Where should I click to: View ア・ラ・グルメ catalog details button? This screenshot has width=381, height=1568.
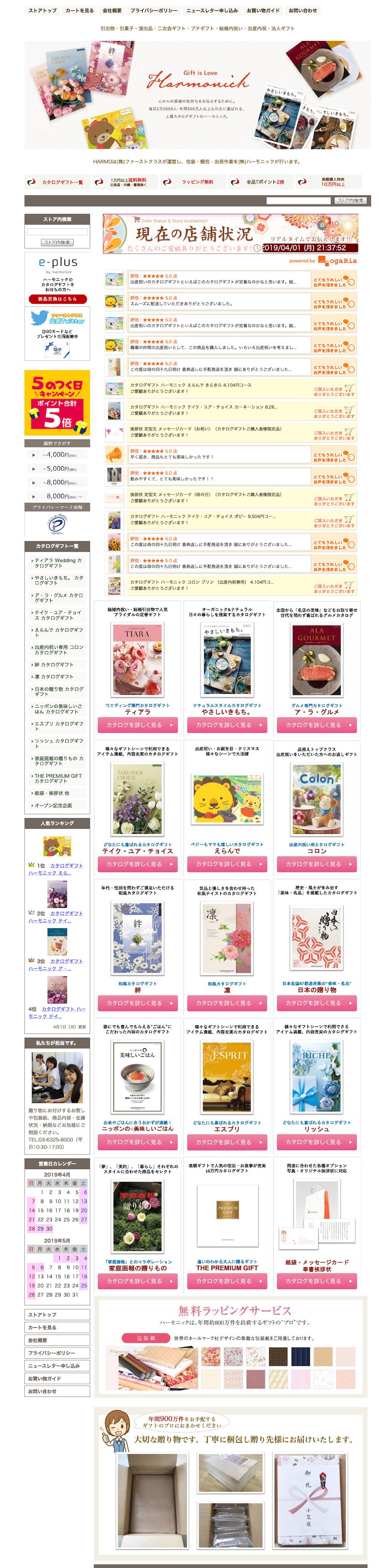click(316, 725)
